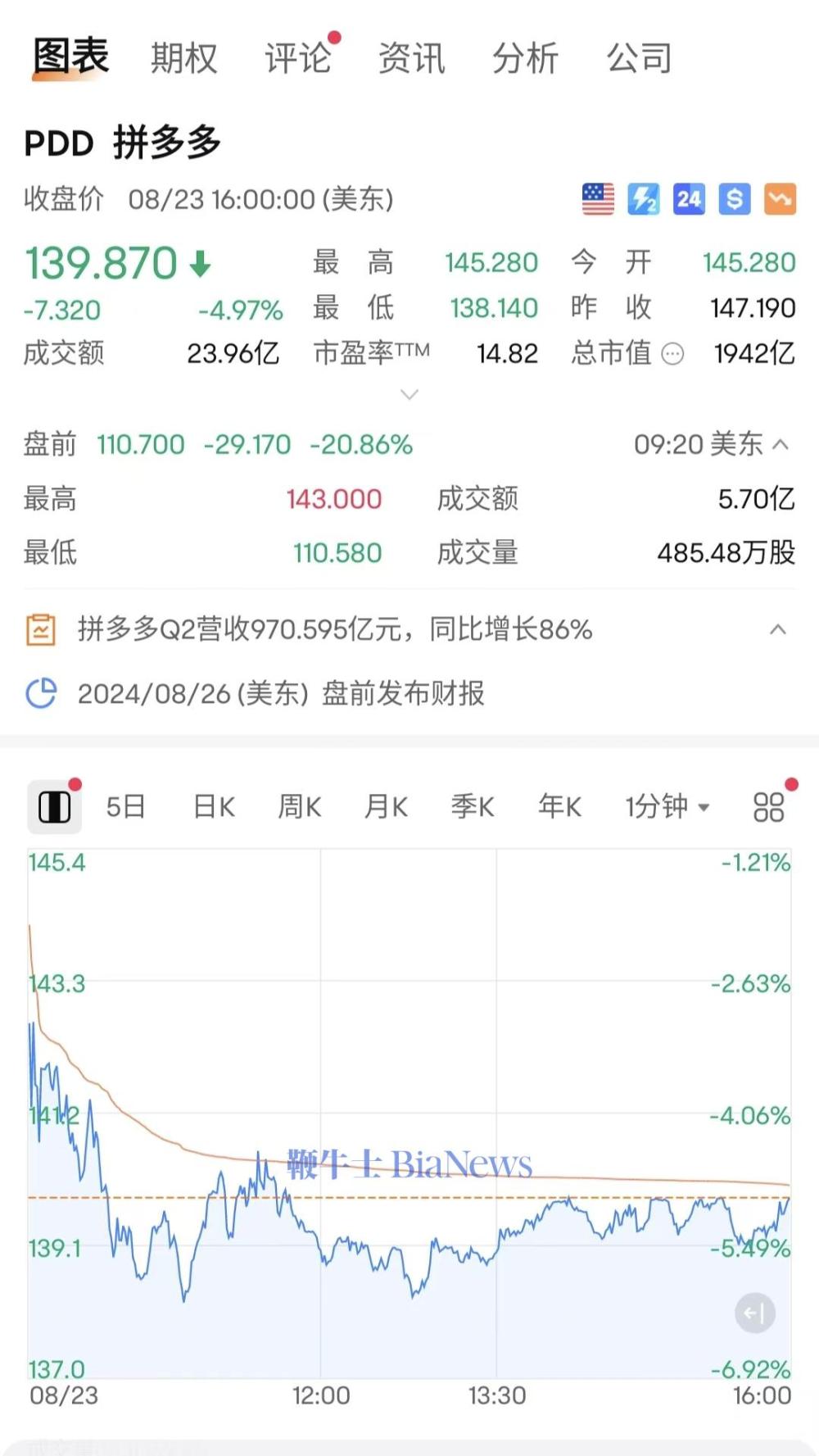Image resolution: width=819 pixels, height=1456 pixels.
Task: Tap the intraday chart view icon
Action: 54,807
